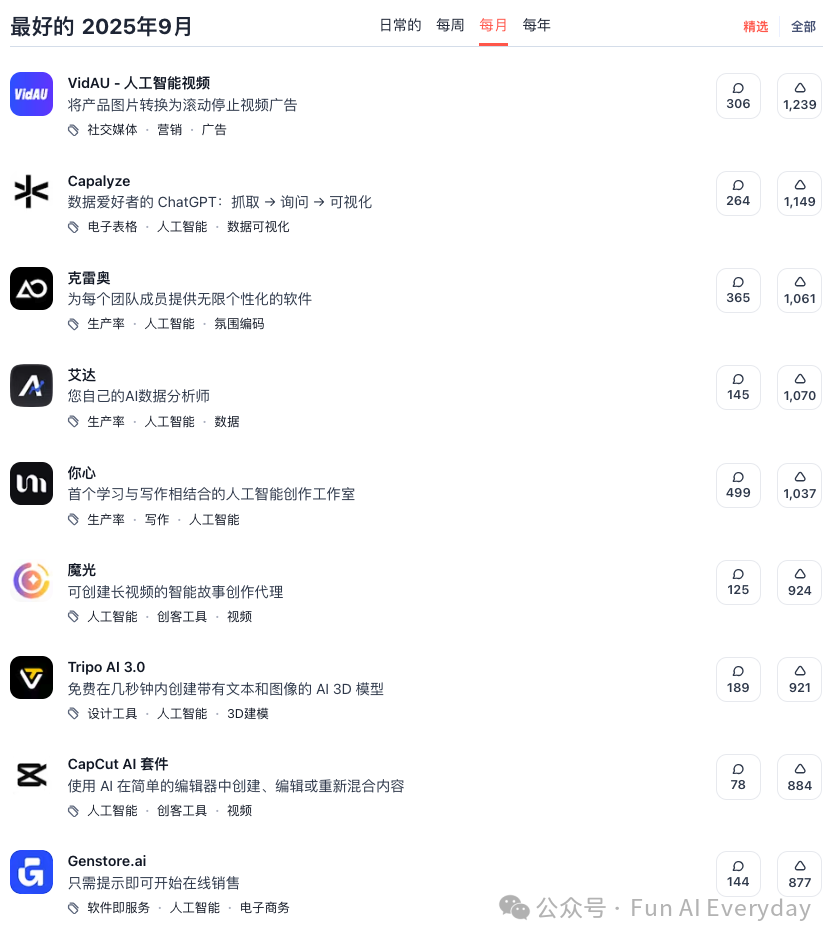Switch to the 每周 tab
The height and width of the screenshot is (942, 838).
click(450, 25)
